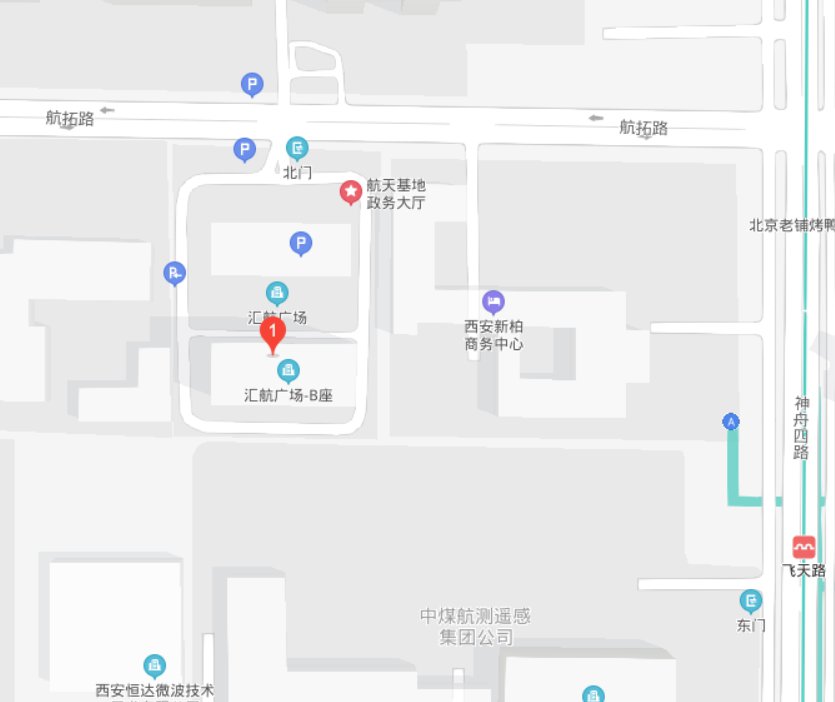
Task: Select the 飞天路 subway station icon
Action: point(804,547)
